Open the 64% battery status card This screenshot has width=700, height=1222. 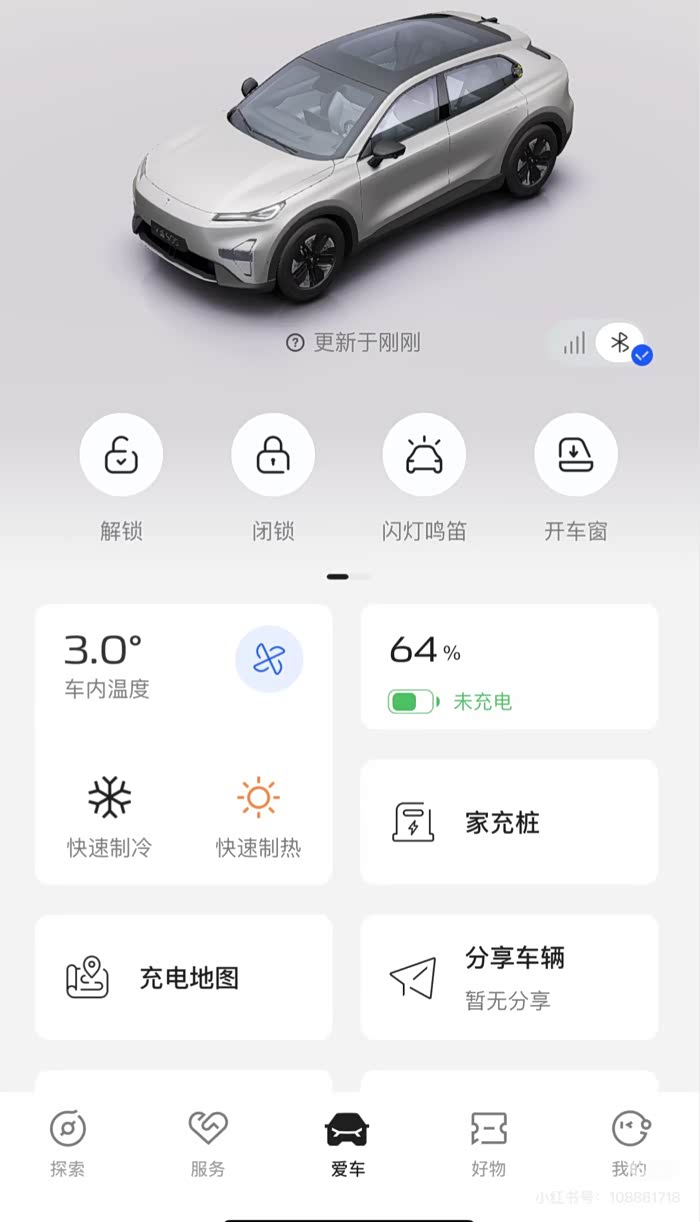pyautogui.click(x=509, y=666)
